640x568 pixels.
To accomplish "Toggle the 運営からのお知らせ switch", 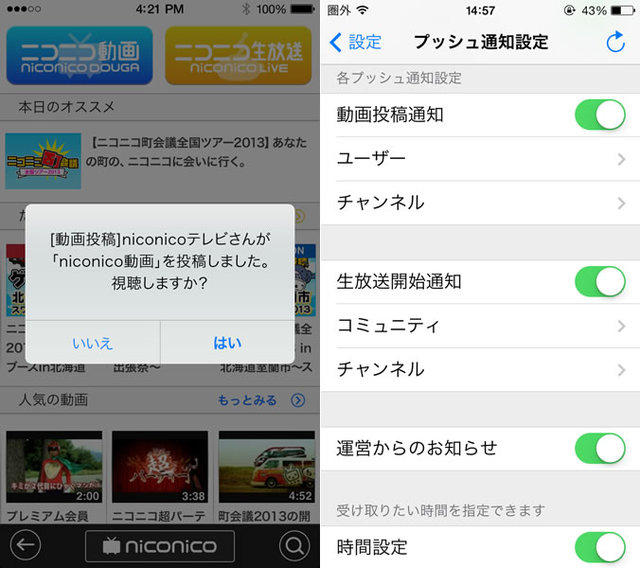I will [600, 448].
